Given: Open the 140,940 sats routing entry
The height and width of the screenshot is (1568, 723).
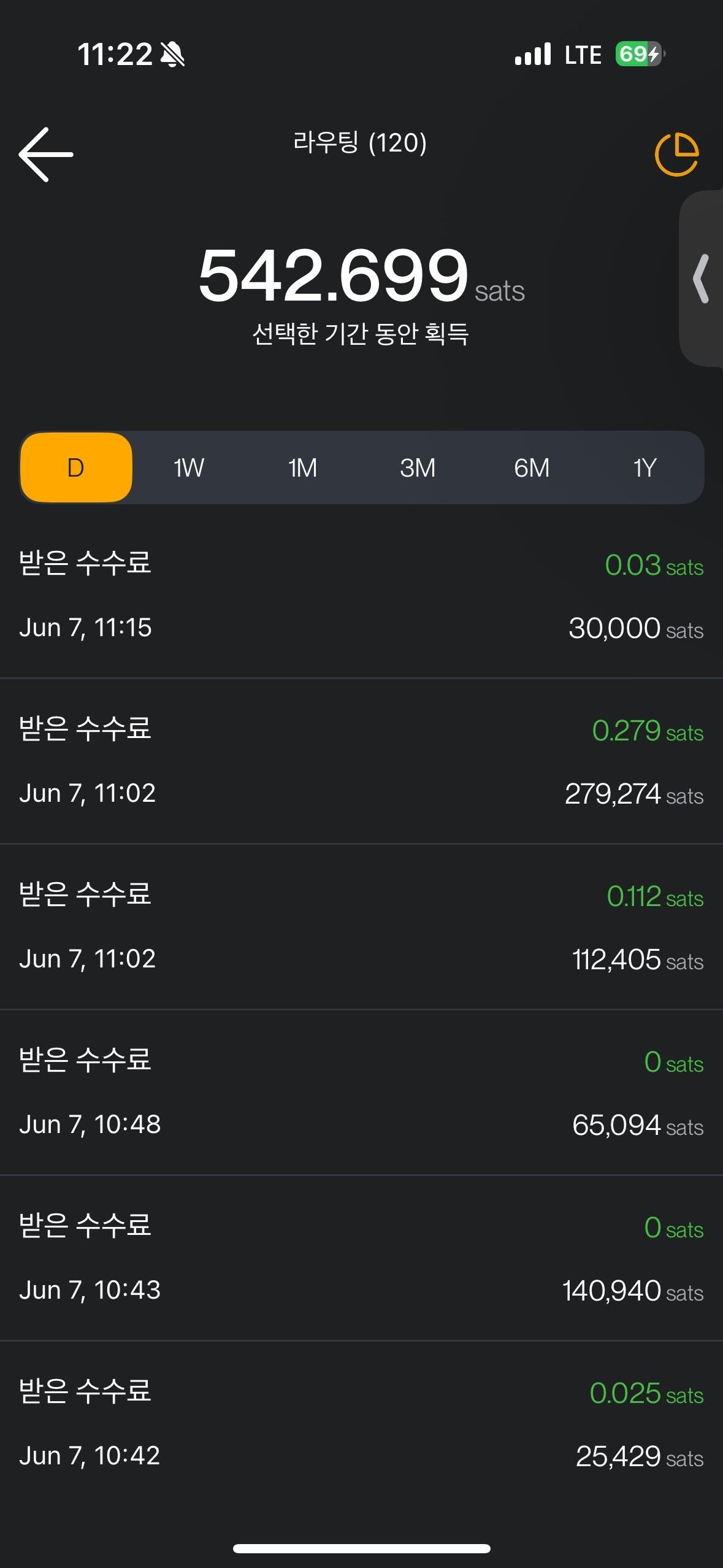Looking at the screenshot, I should (x=361, y=1258).
